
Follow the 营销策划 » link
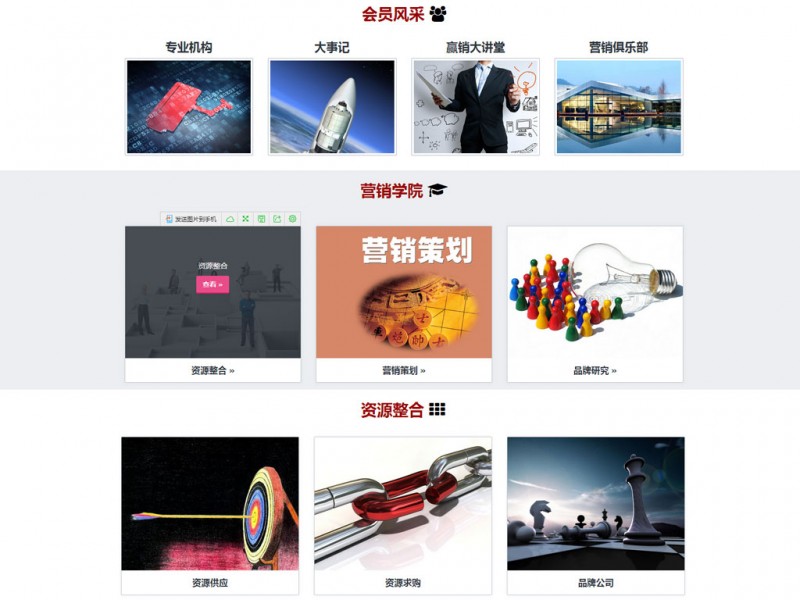pyautogui.click(x=404, y=370)
